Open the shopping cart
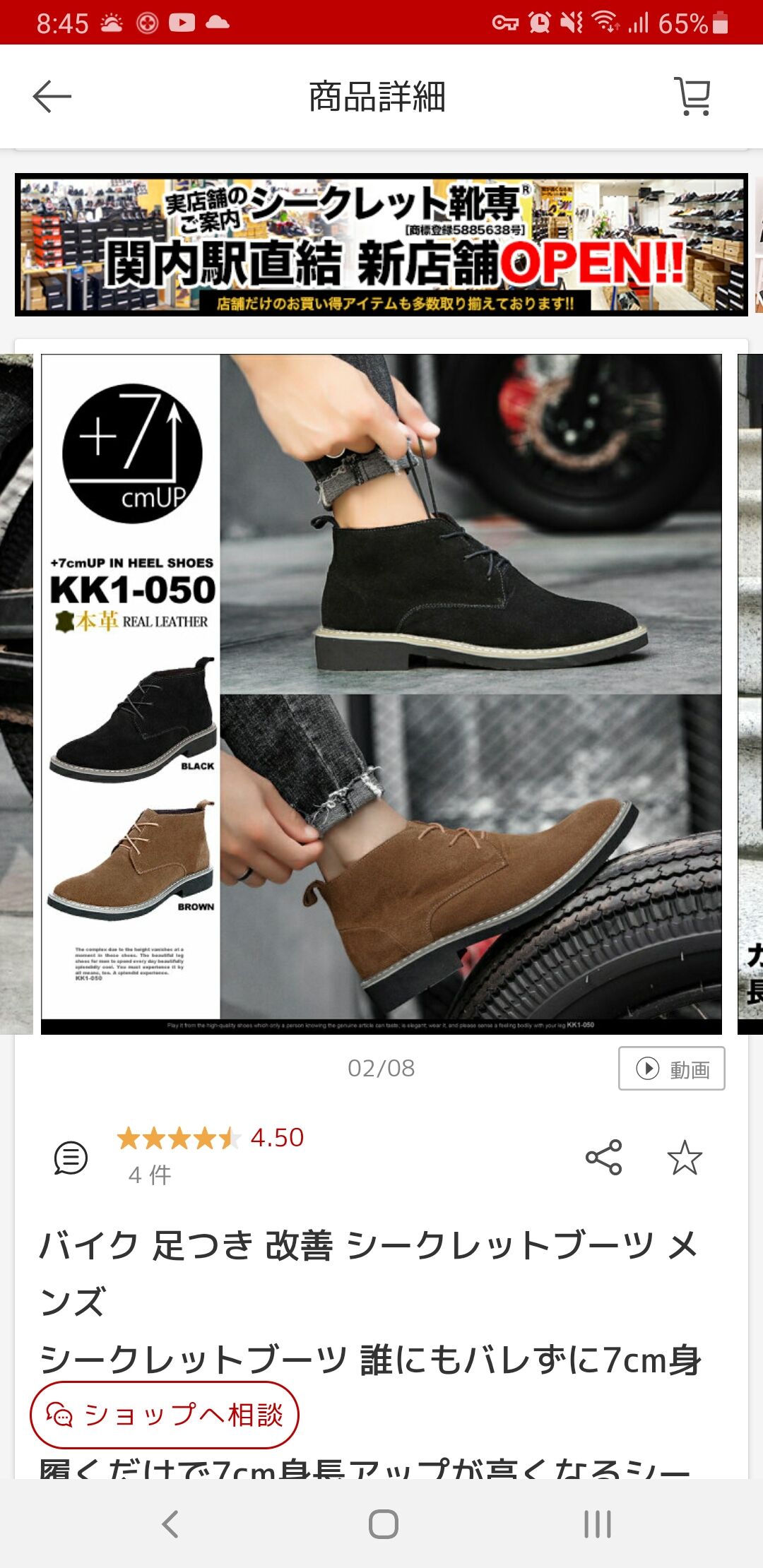Viewport: 763px width, 1568px height. [x=693, y=96]
